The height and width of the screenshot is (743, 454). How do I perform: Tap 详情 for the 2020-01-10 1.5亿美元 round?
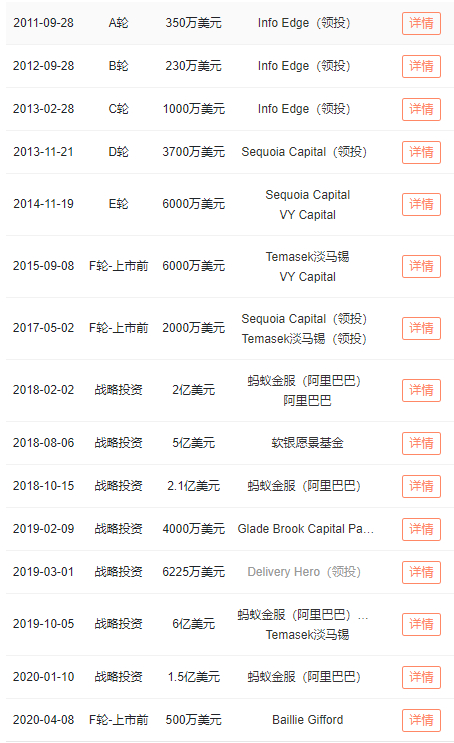(421, 678)
